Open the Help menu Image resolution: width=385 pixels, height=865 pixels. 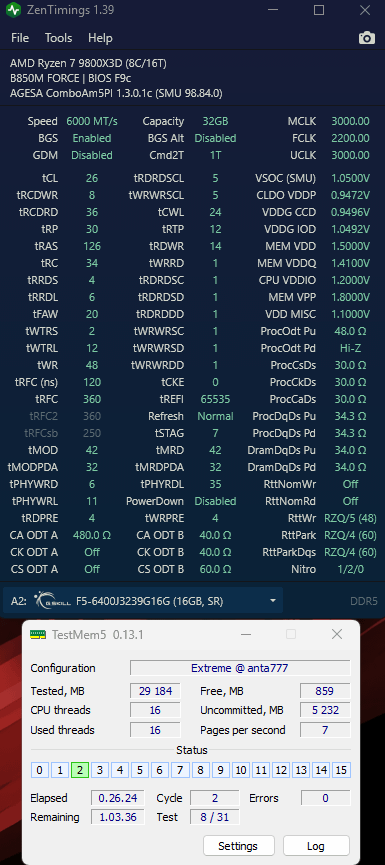(x=100, y=38)
